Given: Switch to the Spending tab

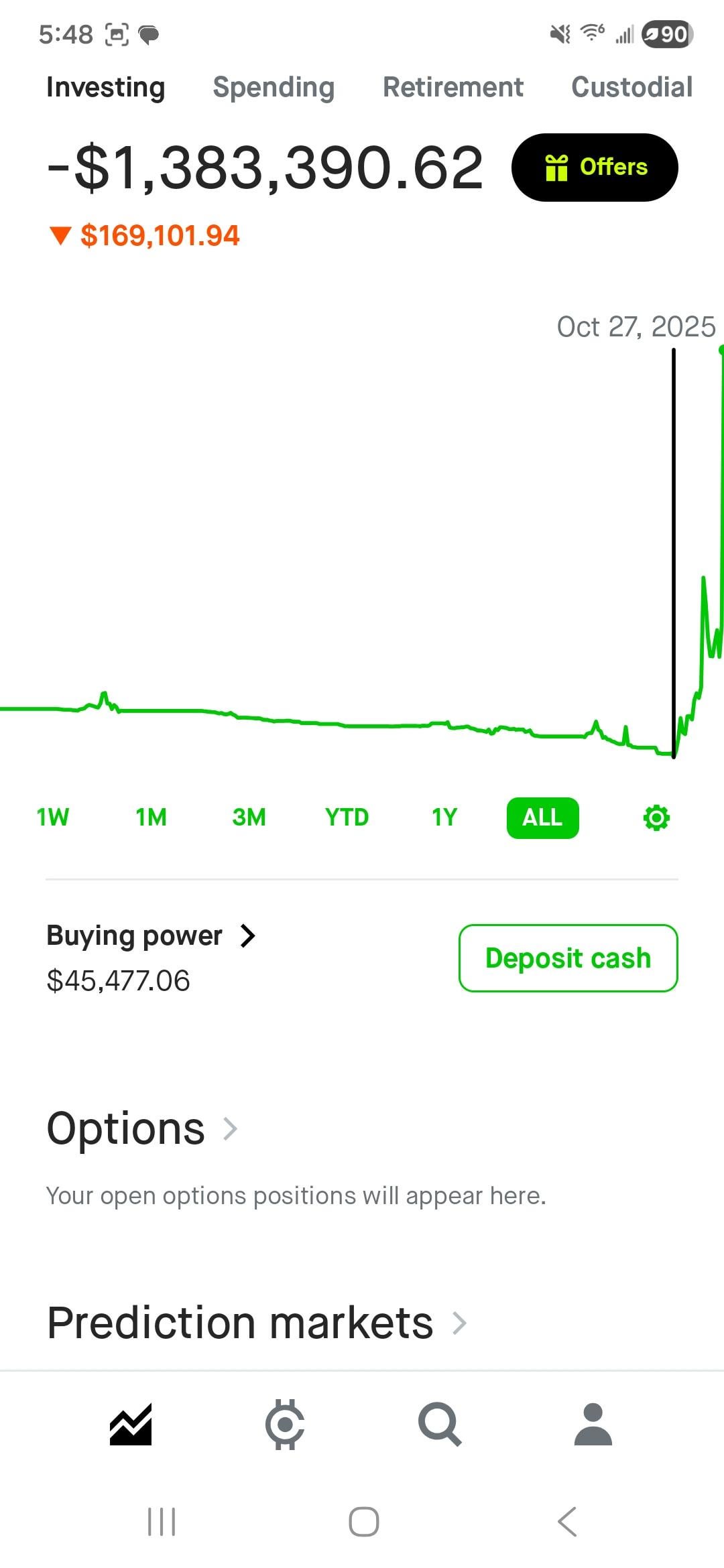Looking at the screenshot, I should [274, 88].
